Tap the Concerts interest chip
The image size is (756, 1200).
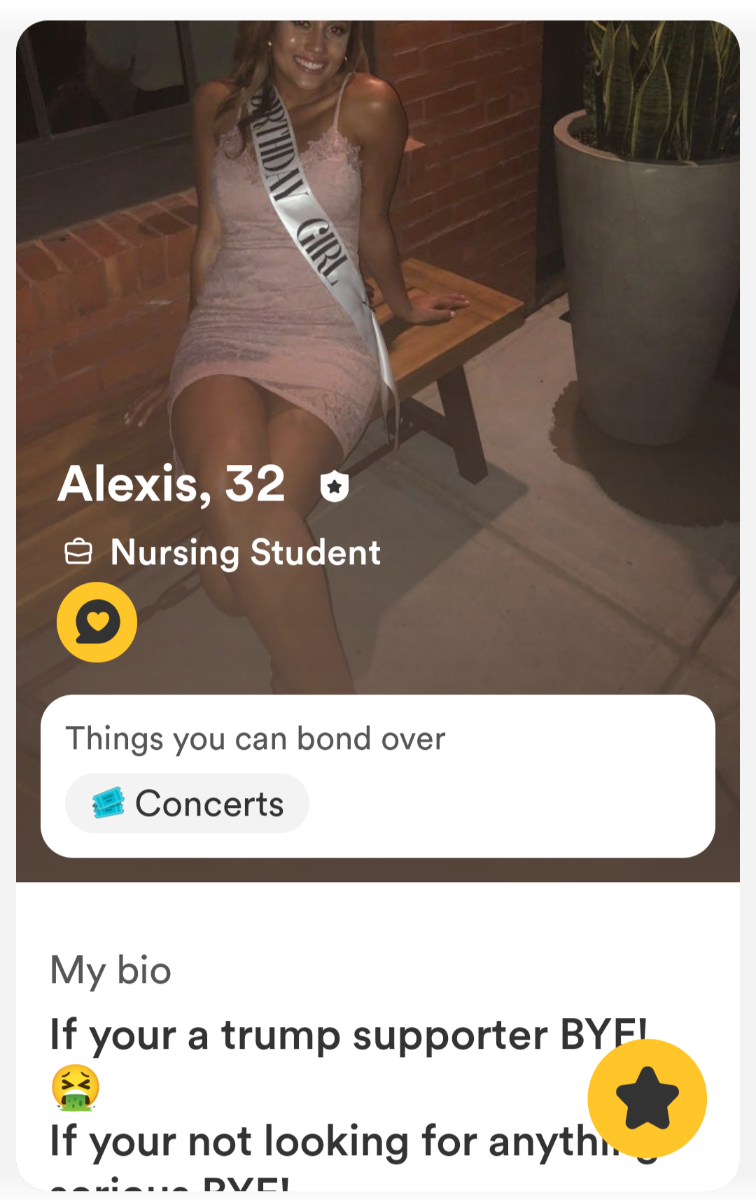point(187,804)
